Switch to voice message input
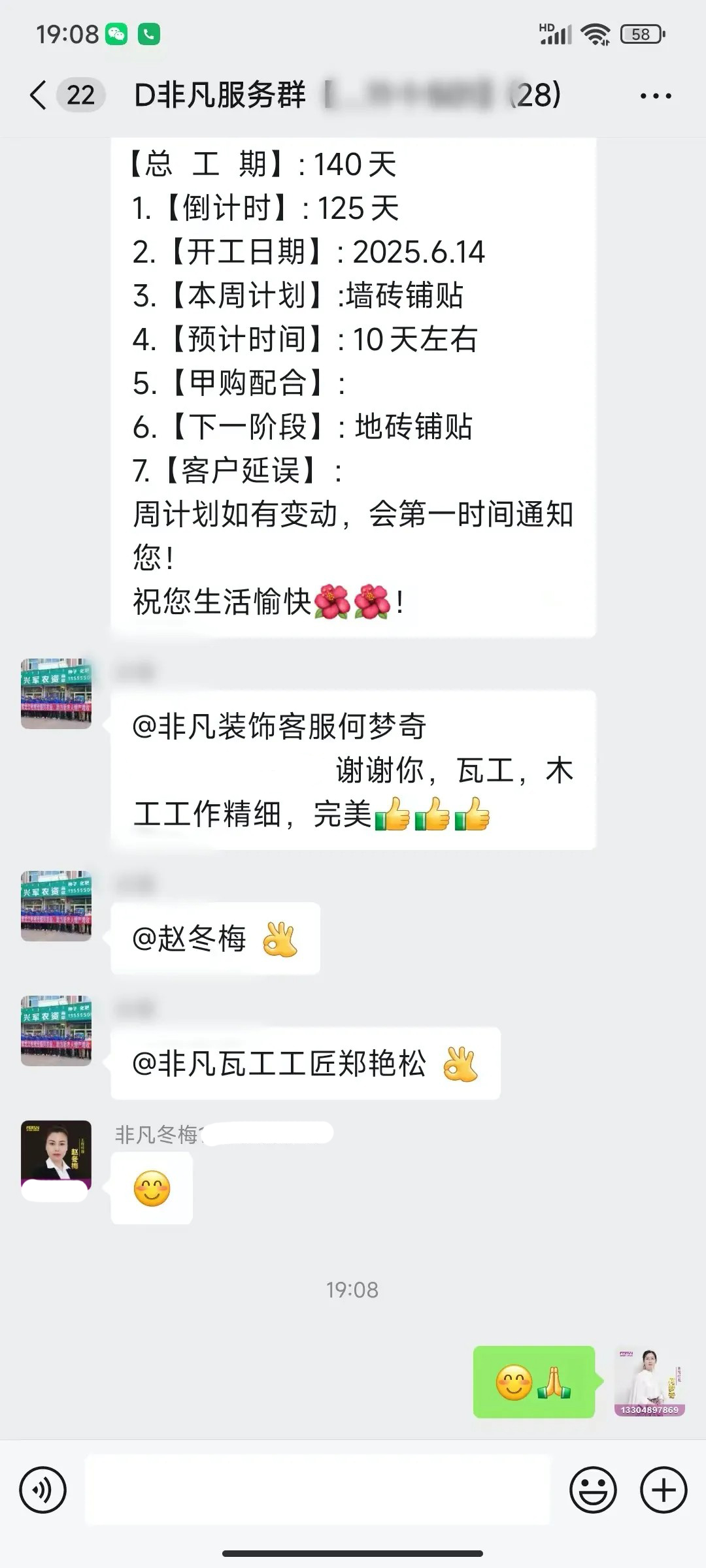 (43, 1490)
